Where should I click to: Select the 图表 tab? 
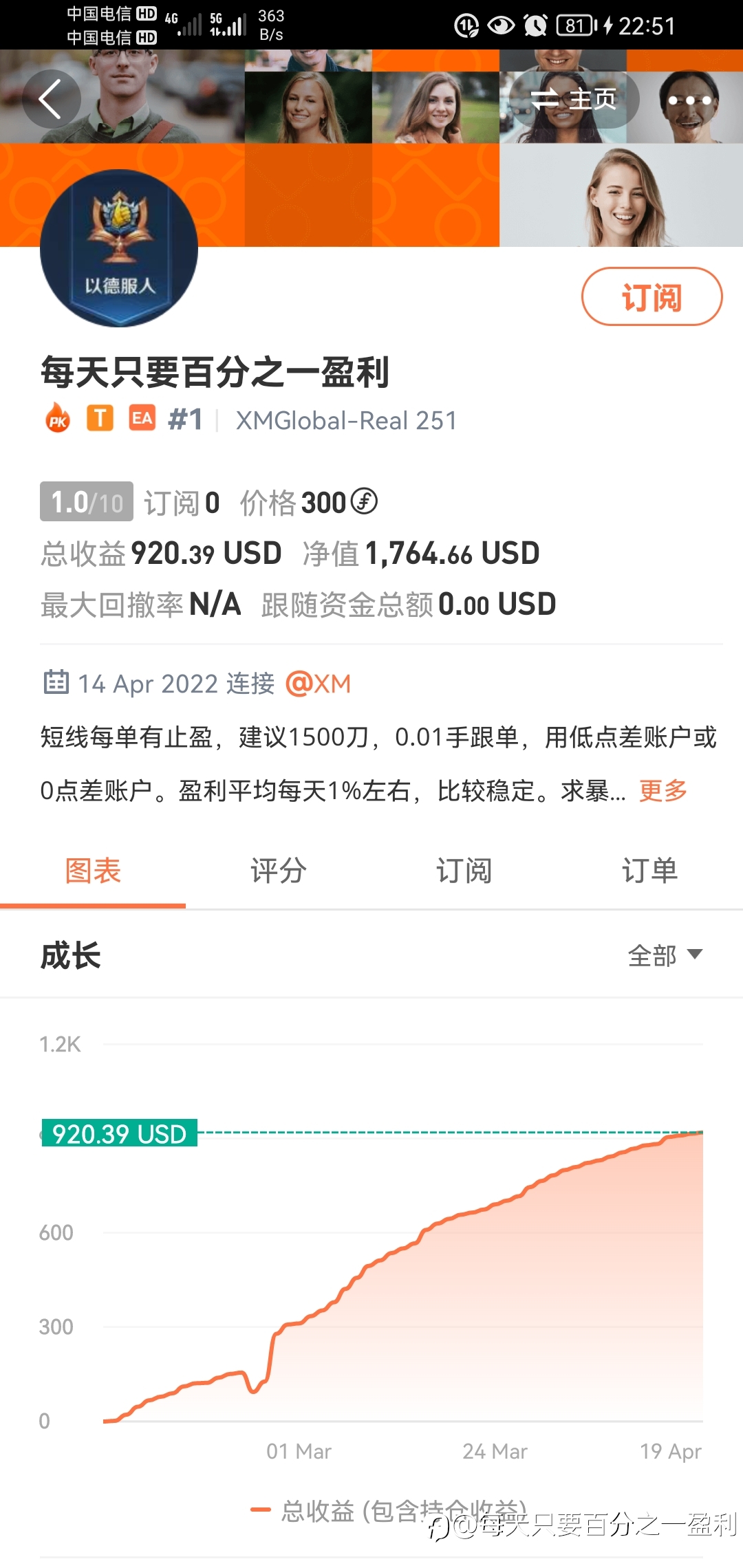click(93, 871)
